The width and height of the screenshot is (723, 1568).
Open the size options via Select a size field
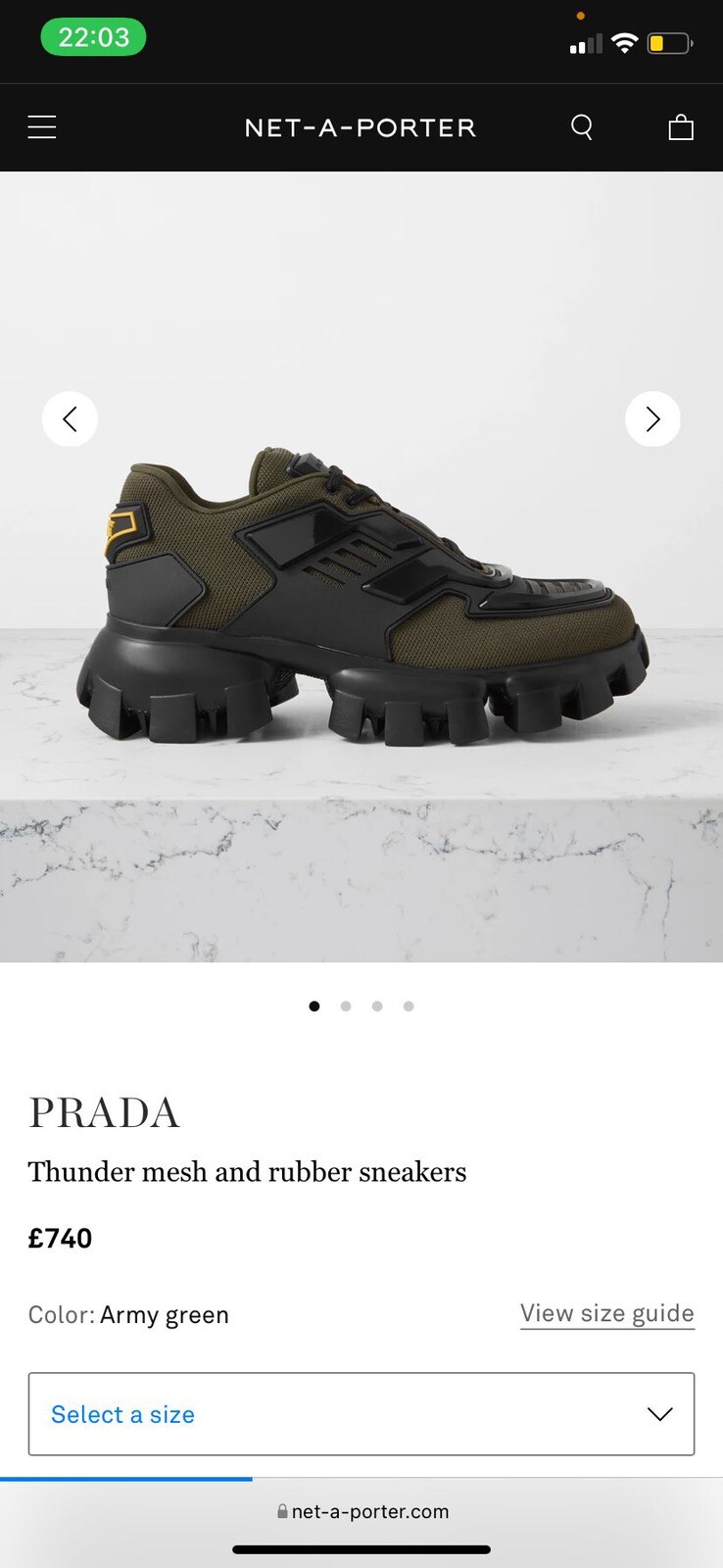(122, 1414)
